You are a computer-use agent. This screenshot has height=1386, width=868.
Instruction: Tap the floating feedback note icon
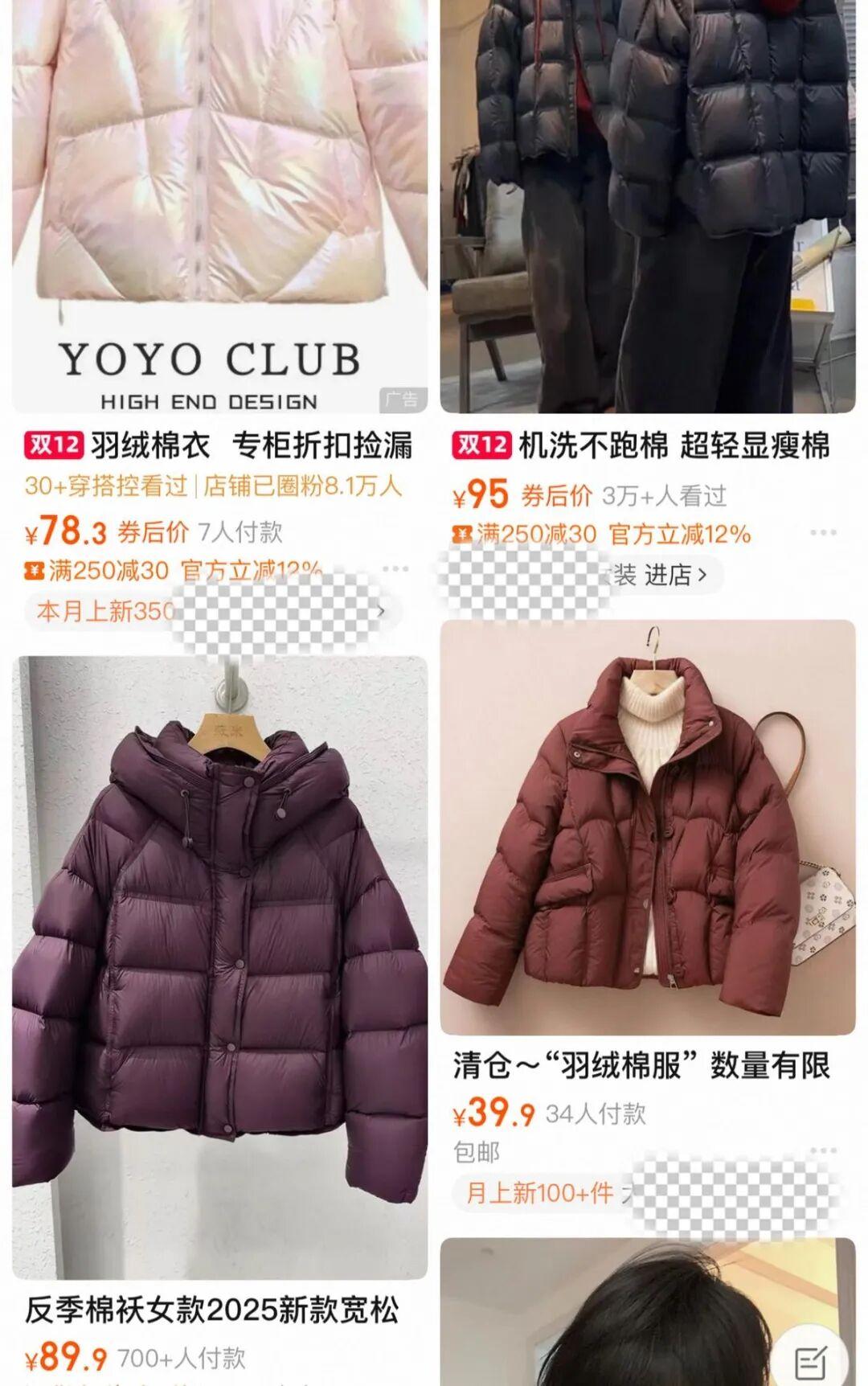(x=810, y=1363)
